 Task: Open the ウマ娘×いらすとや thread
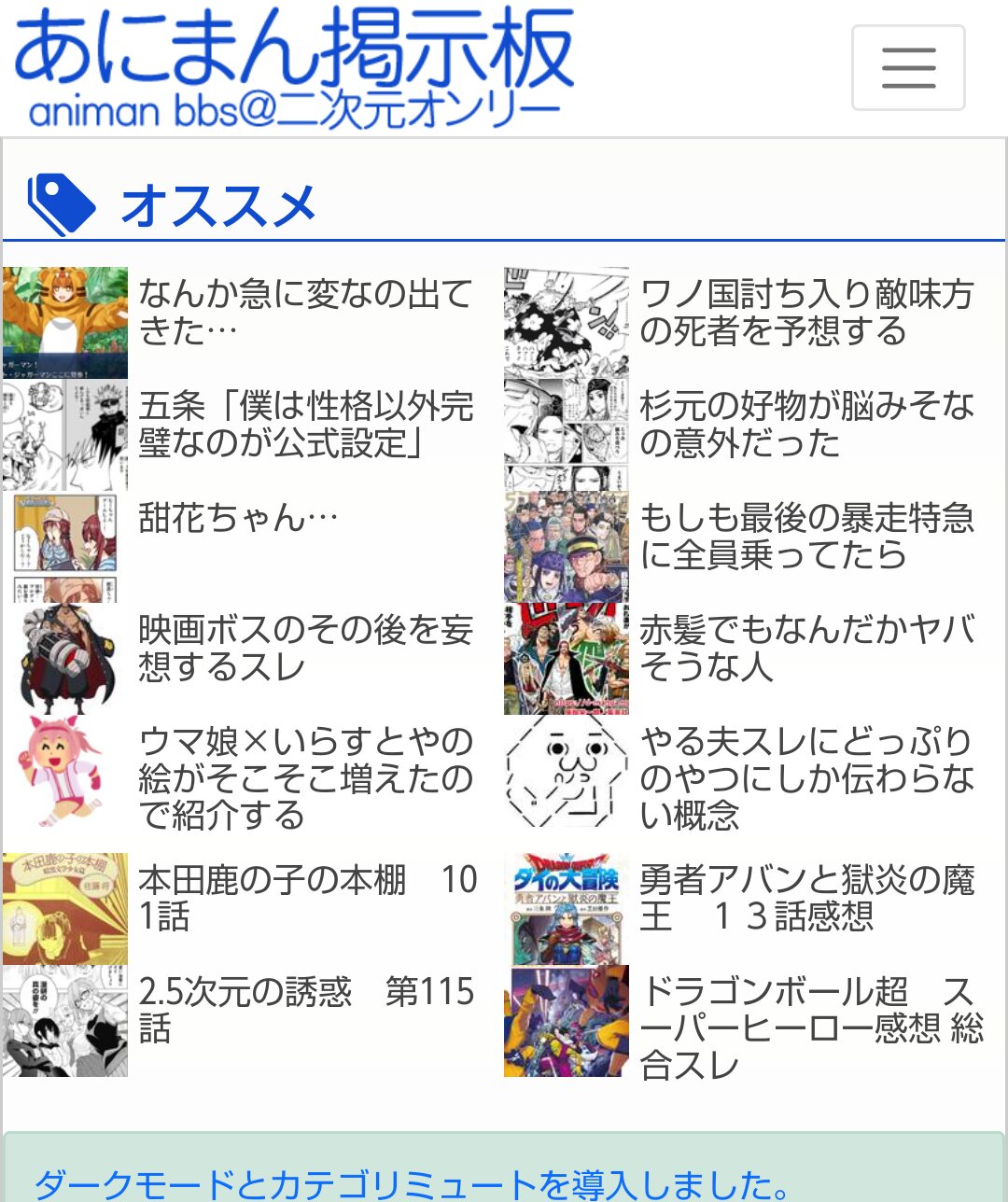coord(305,778)
